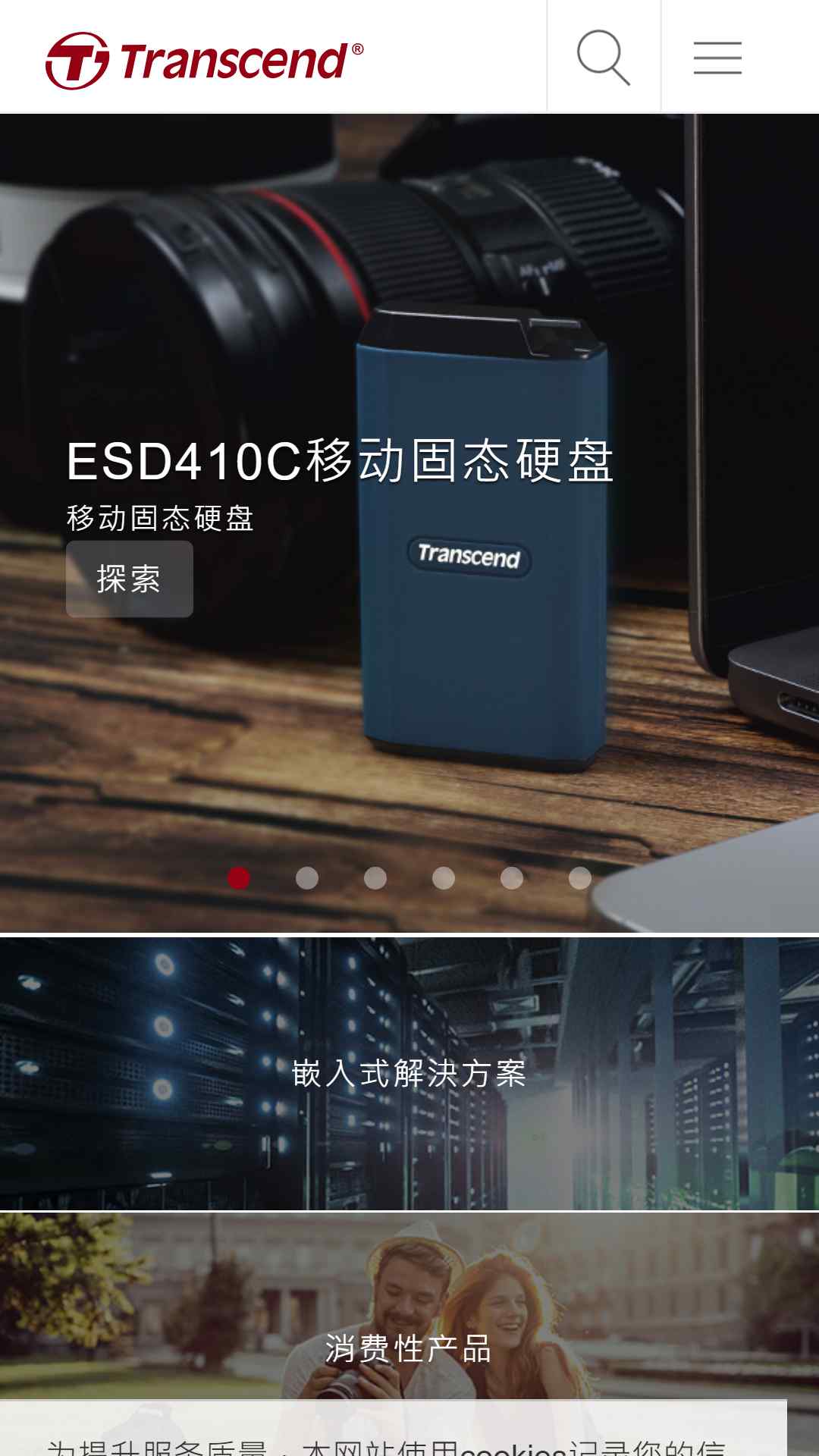The image size is (819, 1456).
Task: Open the 嵌入式解决方案 section tile
Action: click(x=409, y=1074)
